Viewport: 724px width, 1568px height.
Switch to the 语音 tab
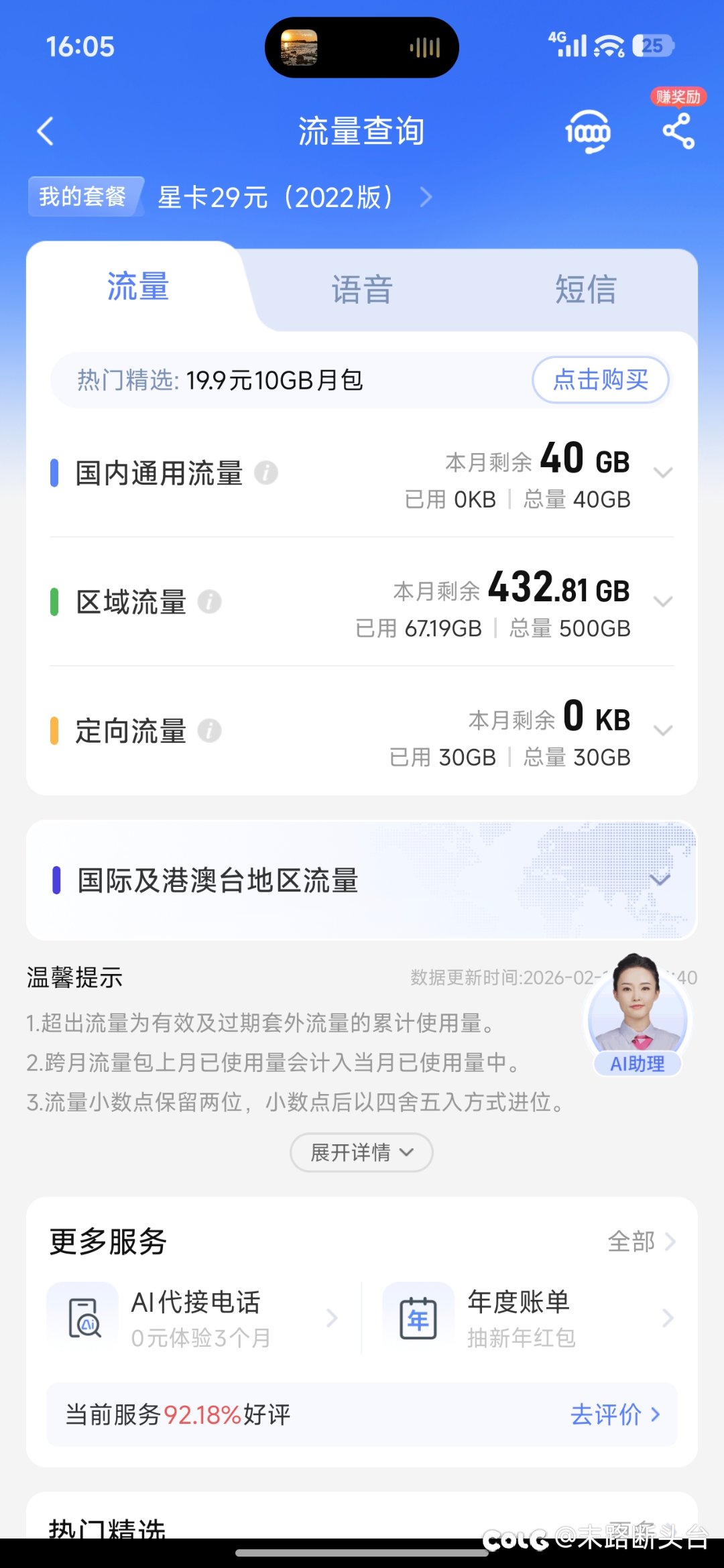[361, 288]
